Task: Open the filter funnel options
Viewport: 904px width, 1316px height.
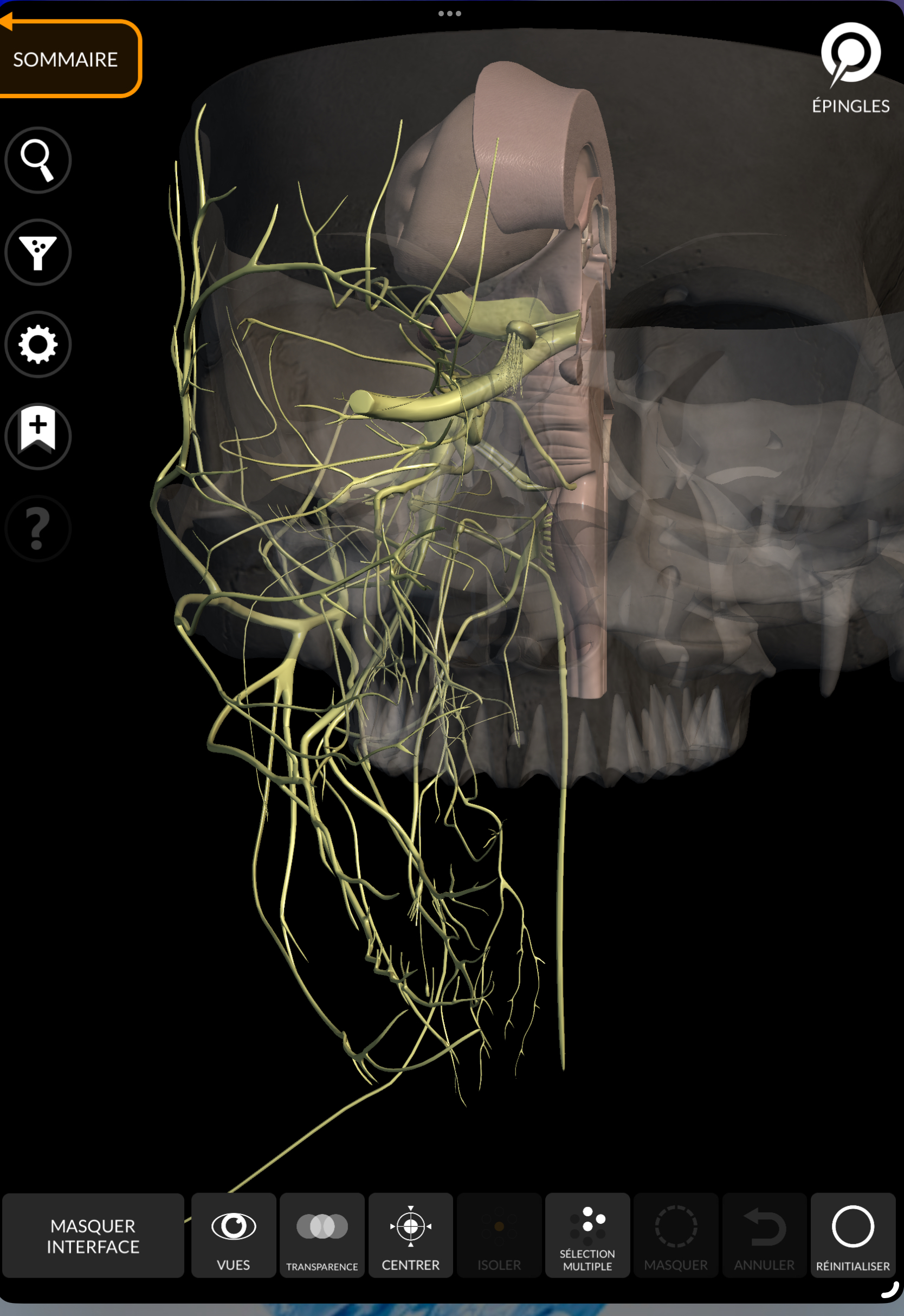Action: pyautogui.click(x=38, y=252)
